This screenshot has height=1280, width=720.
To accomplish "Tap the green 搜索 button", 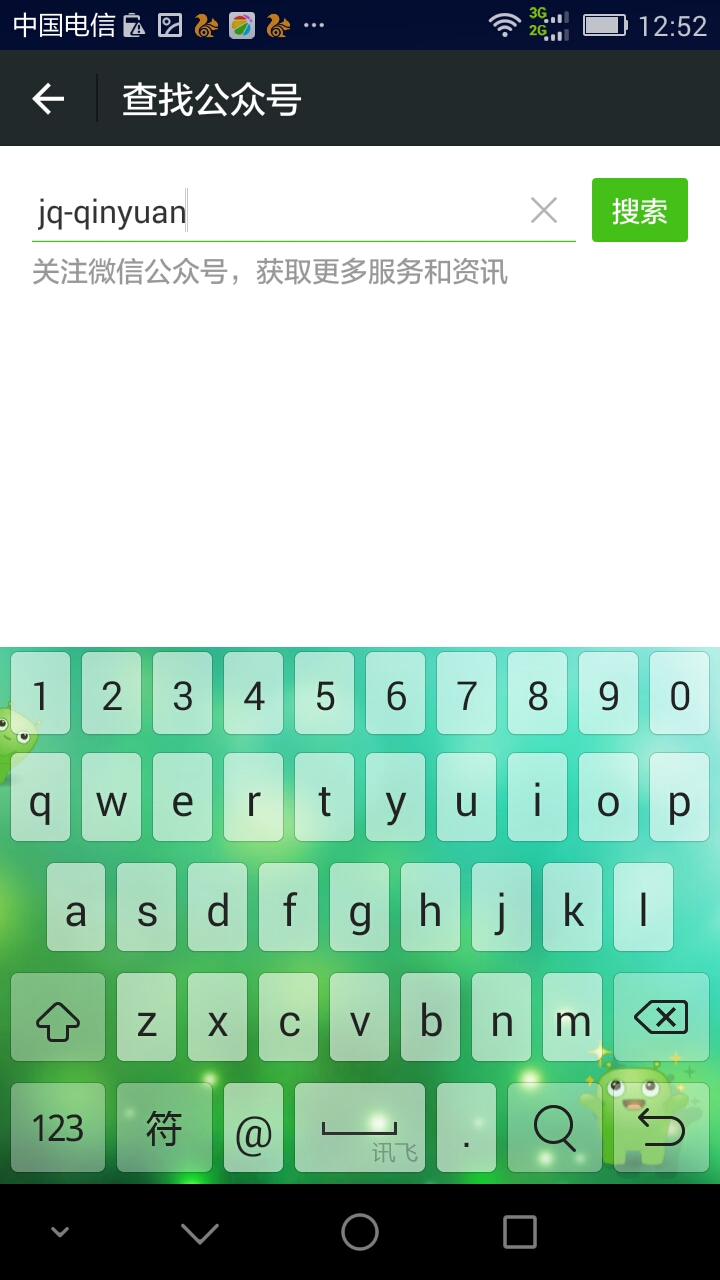I will [639, 210].
